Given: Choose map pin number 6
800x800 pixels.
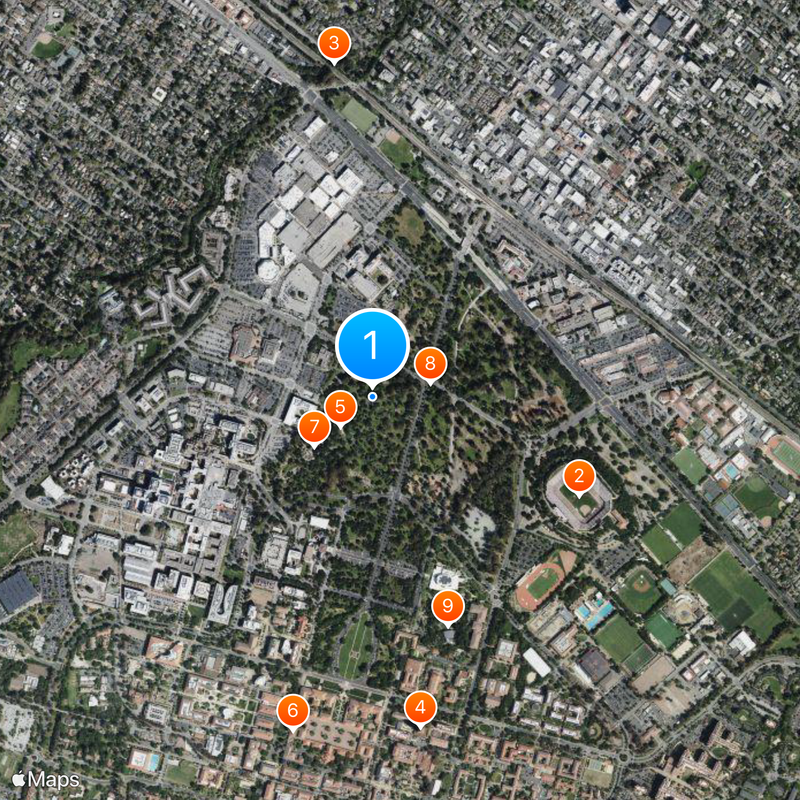Looking at the screenshot, I should 292,711.
